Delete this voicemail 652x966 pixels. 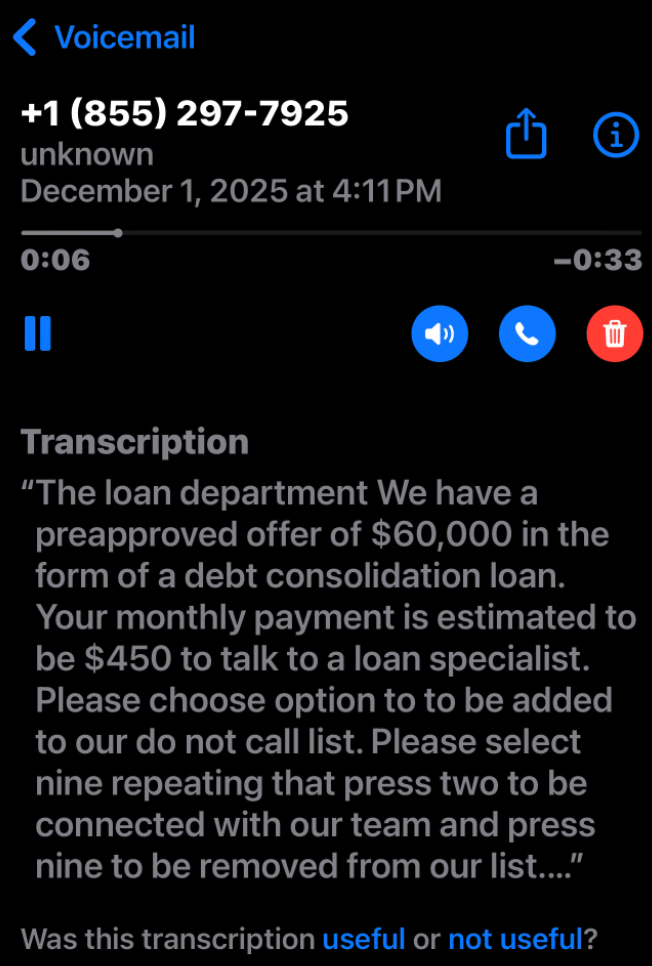[614, 333]
